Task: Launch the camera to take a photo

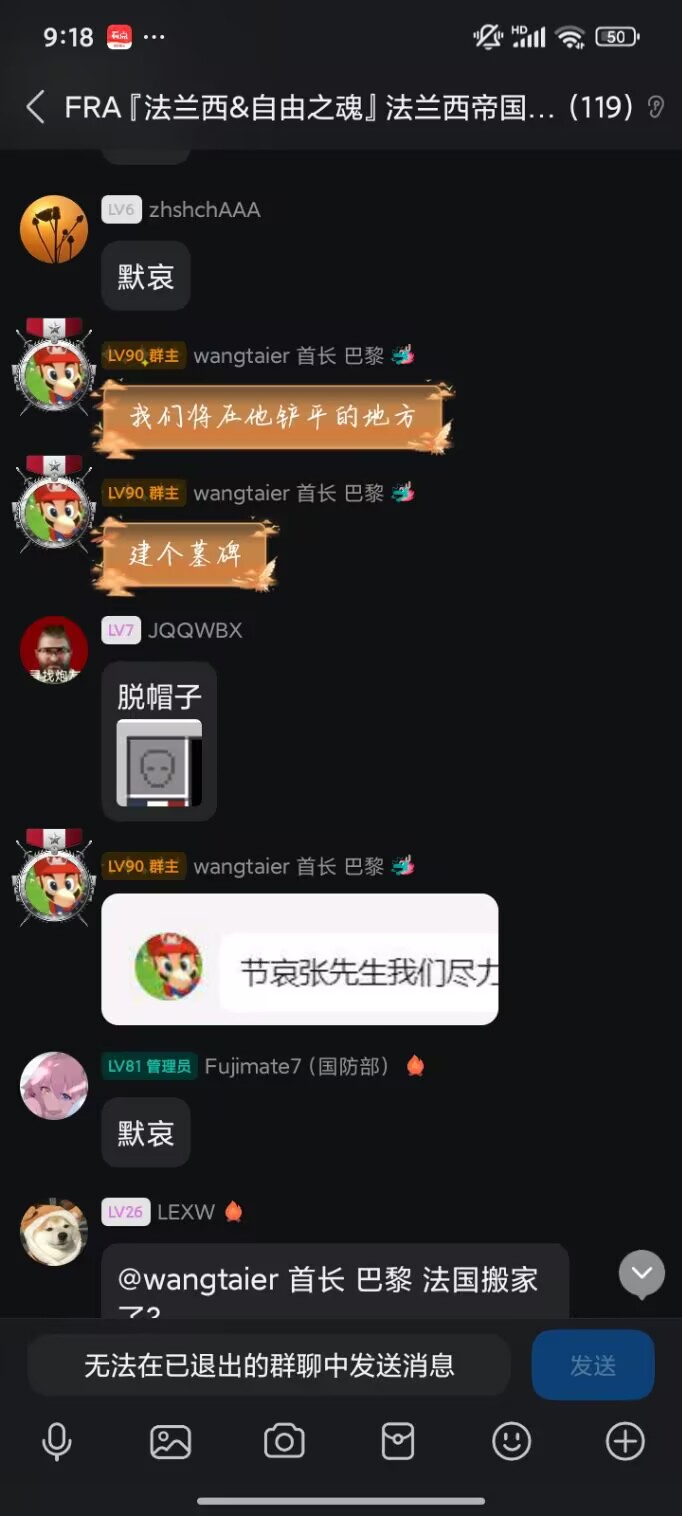Action: pos(284,1441)
